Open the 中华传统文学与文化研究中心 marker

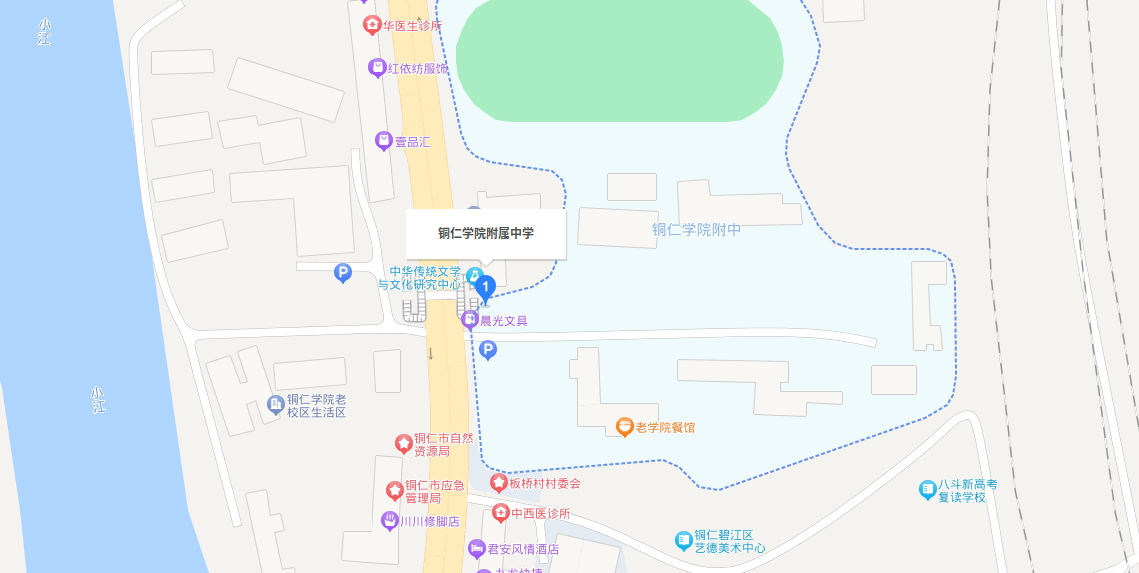pos(474,275)
